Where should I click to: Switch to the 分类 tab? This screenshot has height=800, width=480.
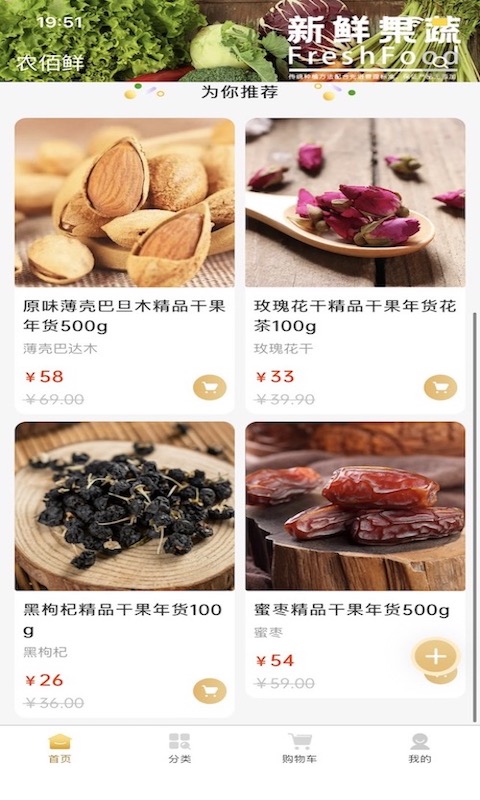[180, 748]
